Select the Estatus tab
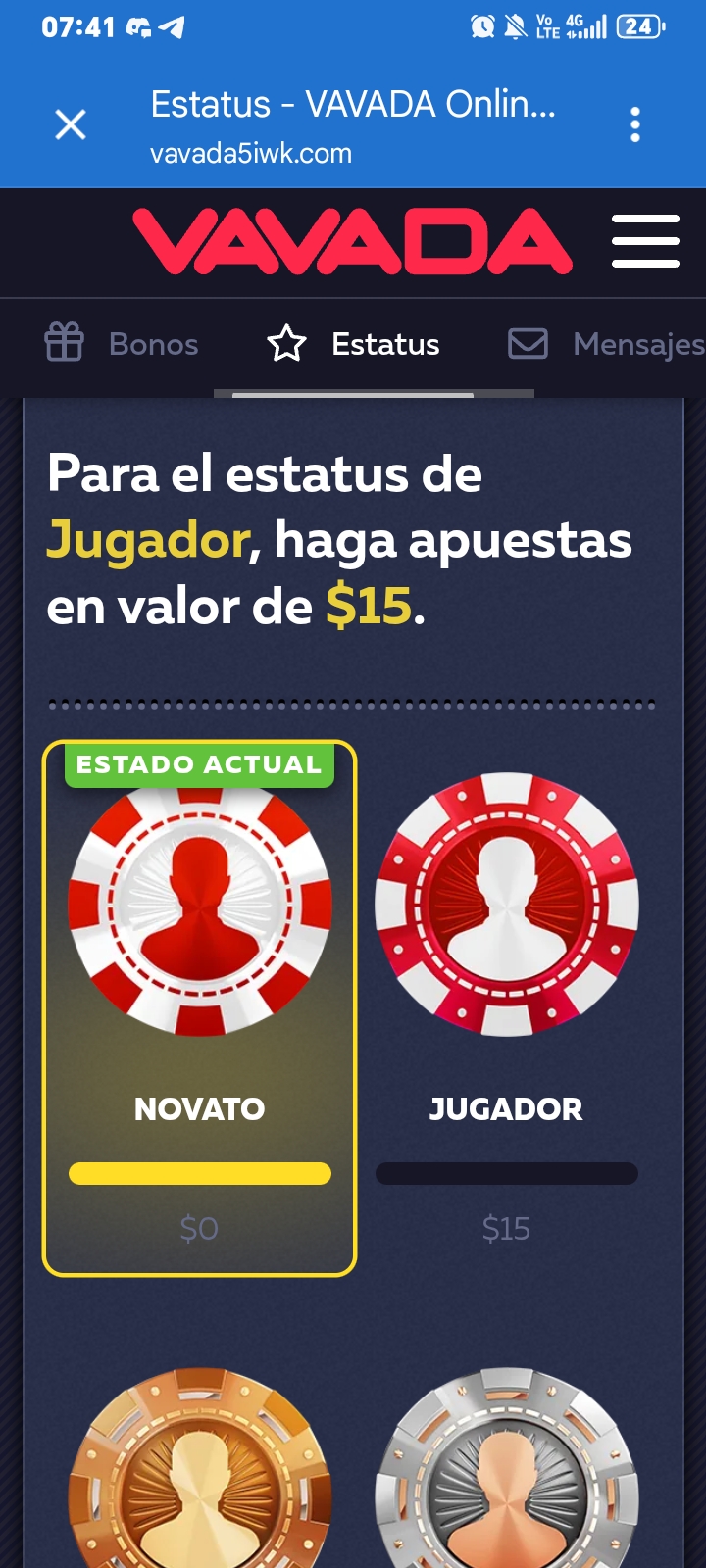The image size is (706, 1568). pos(354,344)
